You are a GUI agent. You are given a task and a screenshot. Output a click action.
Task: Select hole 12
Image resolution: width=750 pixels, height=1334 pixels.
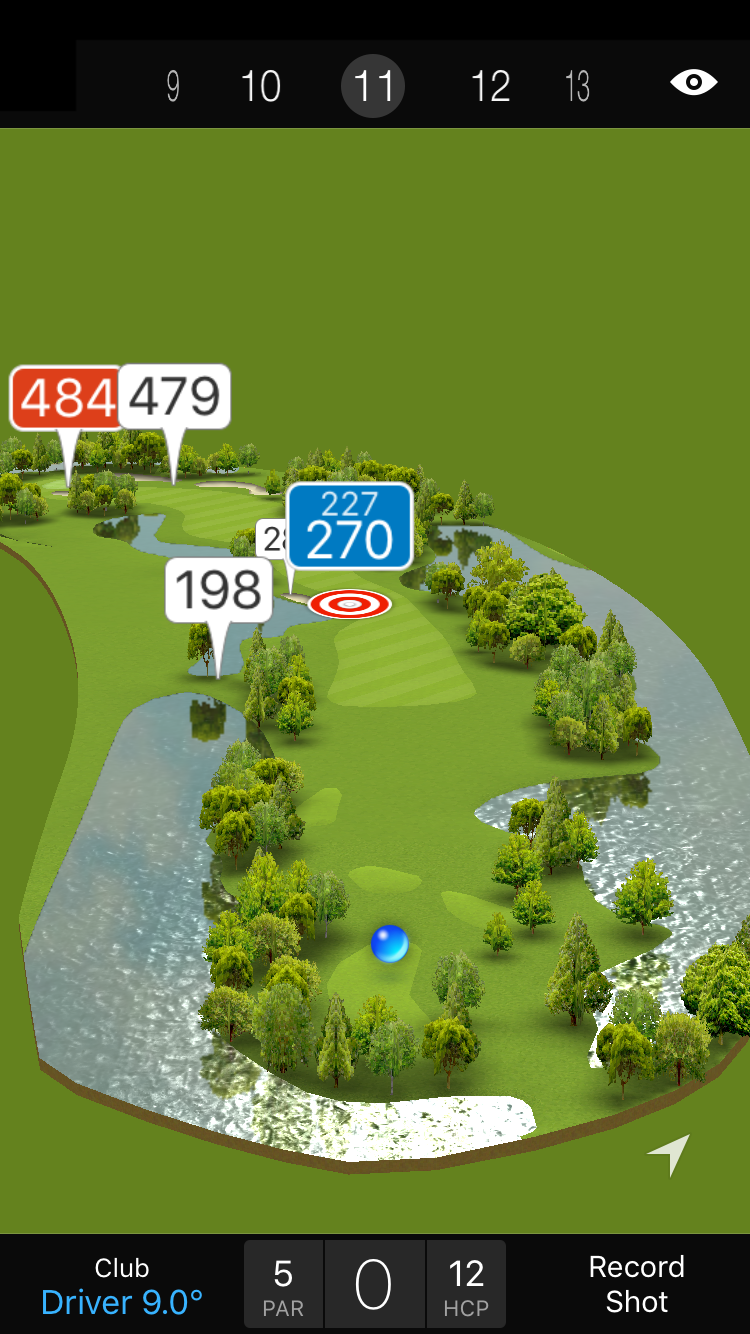(490, 87)
